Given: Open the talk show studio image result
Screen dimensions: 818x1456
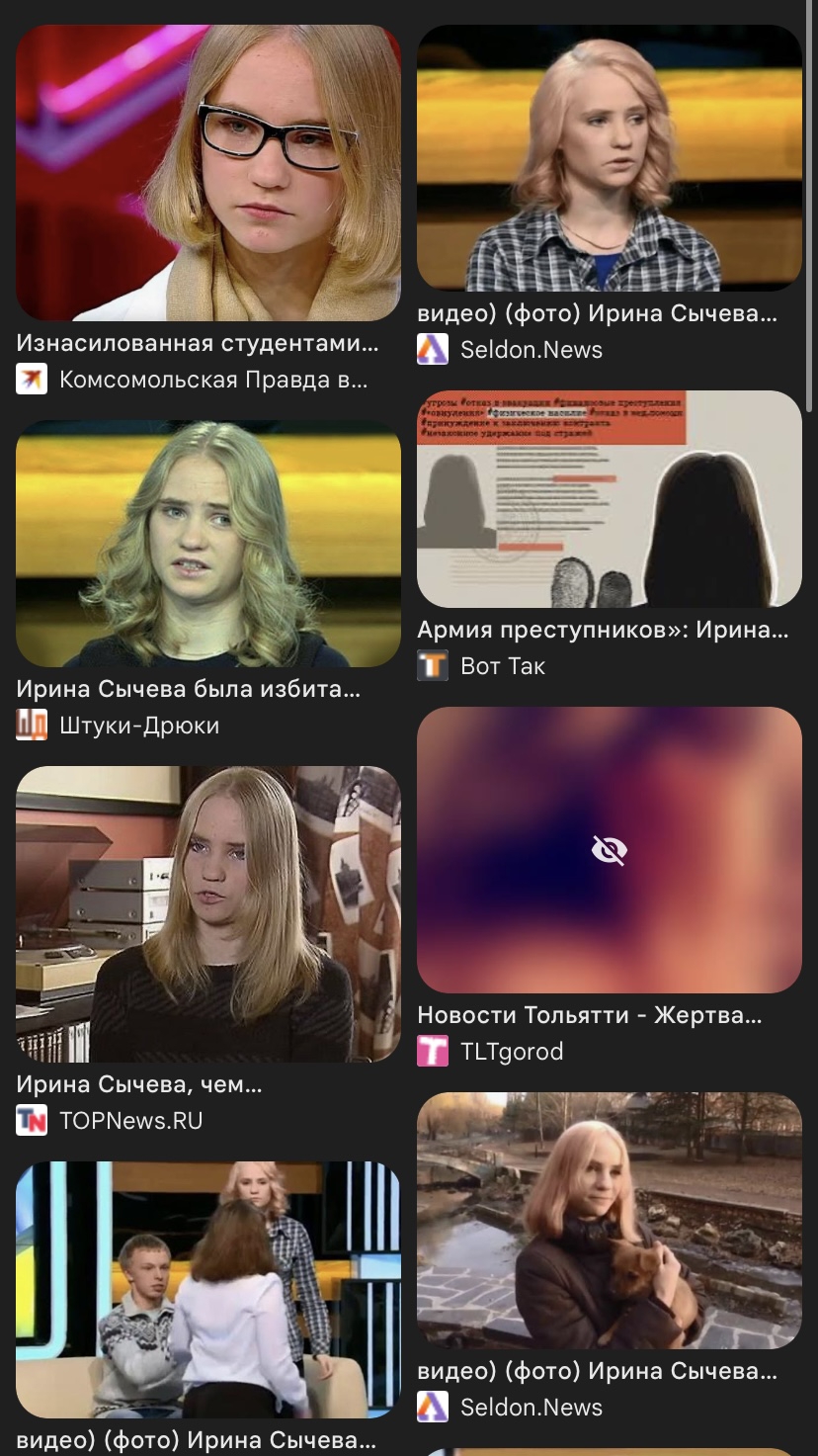Looking at the screenshot, I should (x=208, y=1290).
